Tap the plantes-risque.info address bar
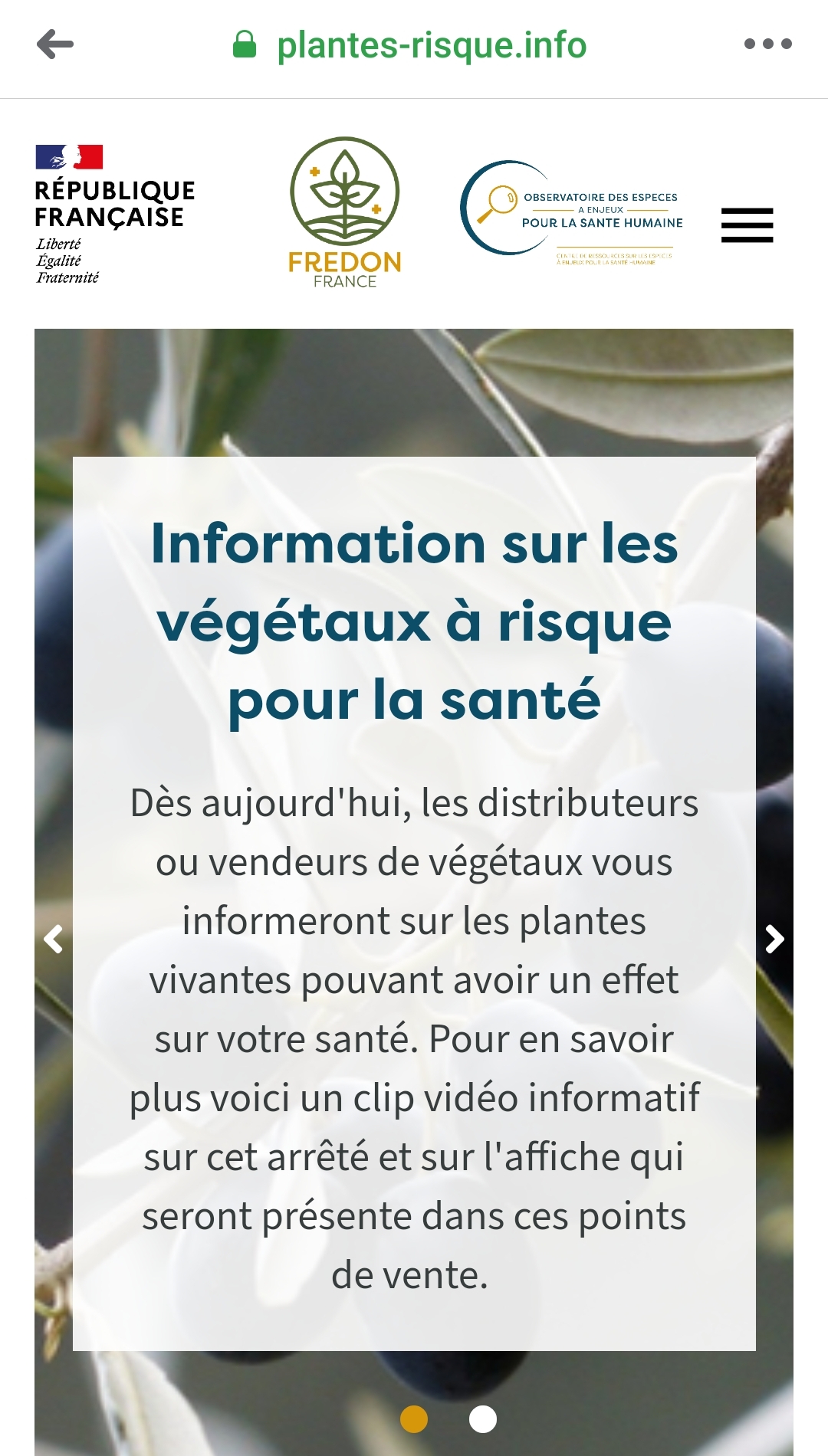This screenshot has height=1456, width=828. pyautogui.click(x=431, y=45)
